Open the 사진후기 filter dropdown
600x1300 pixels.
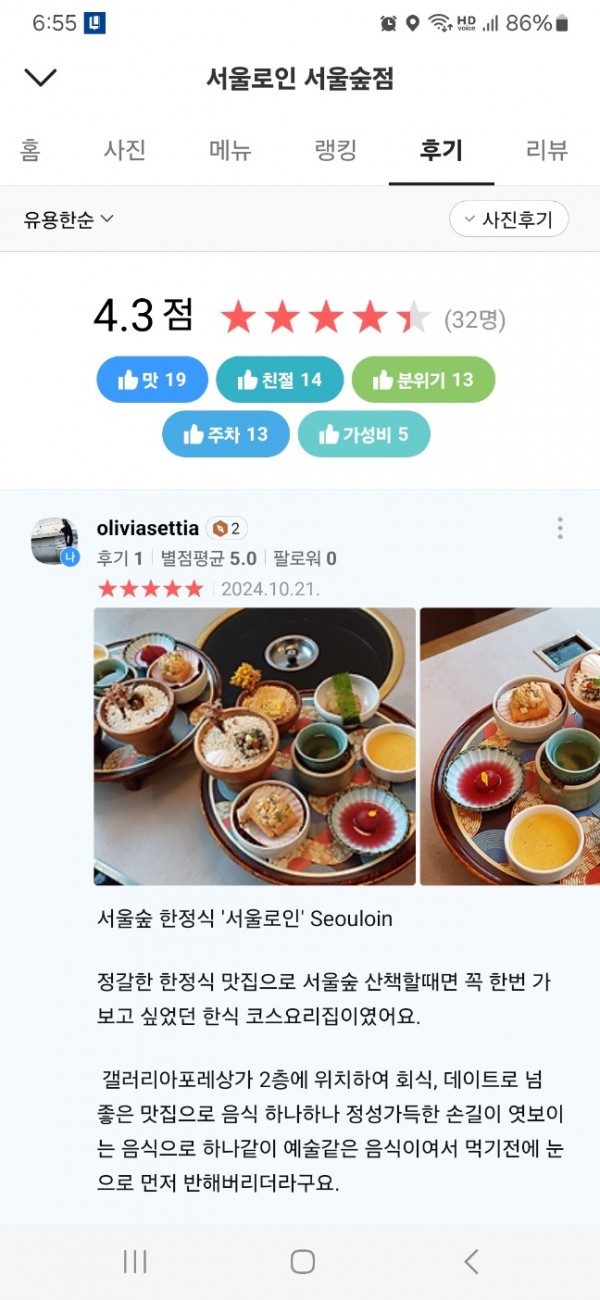509,219
